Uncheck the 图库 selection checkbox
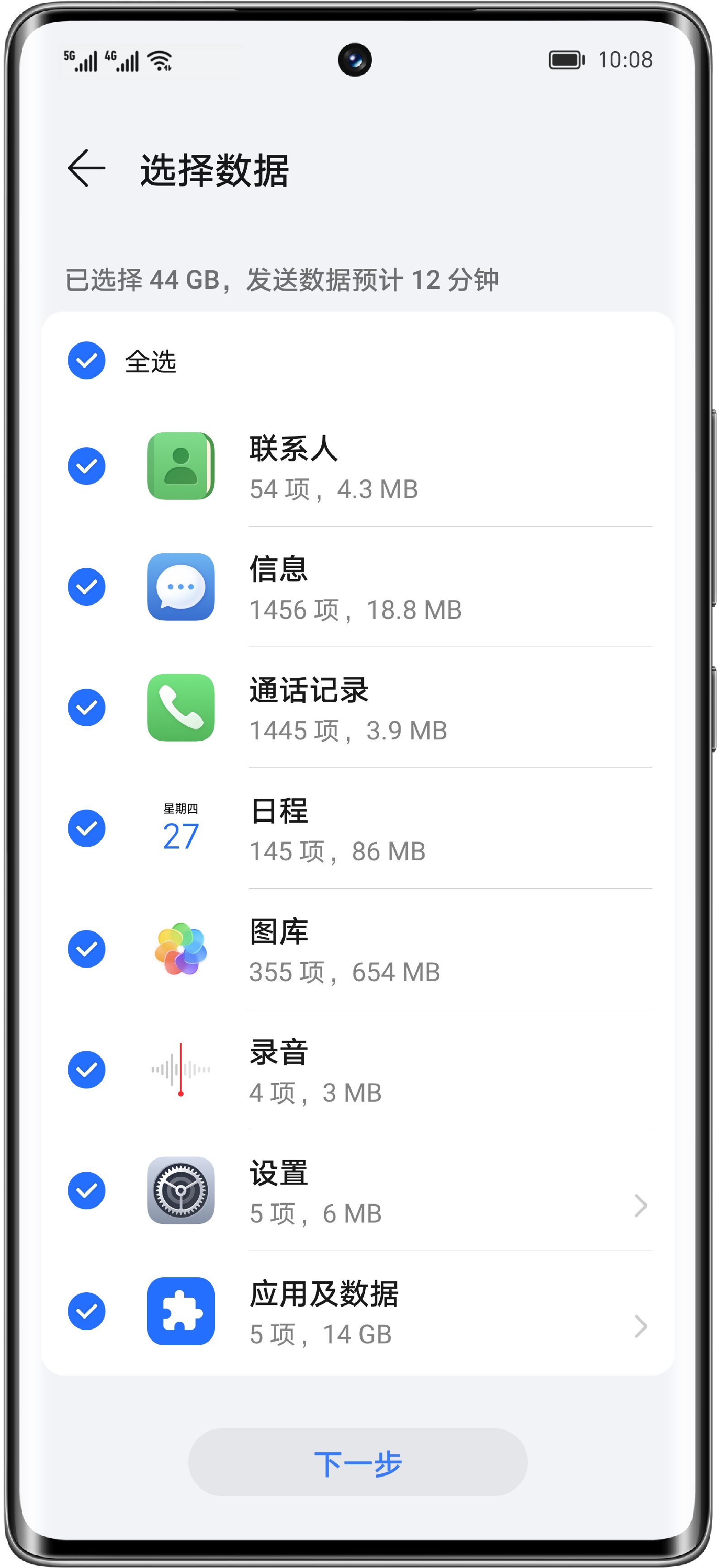The height and width of the screenshot is (1568, 717). point(86,949)
